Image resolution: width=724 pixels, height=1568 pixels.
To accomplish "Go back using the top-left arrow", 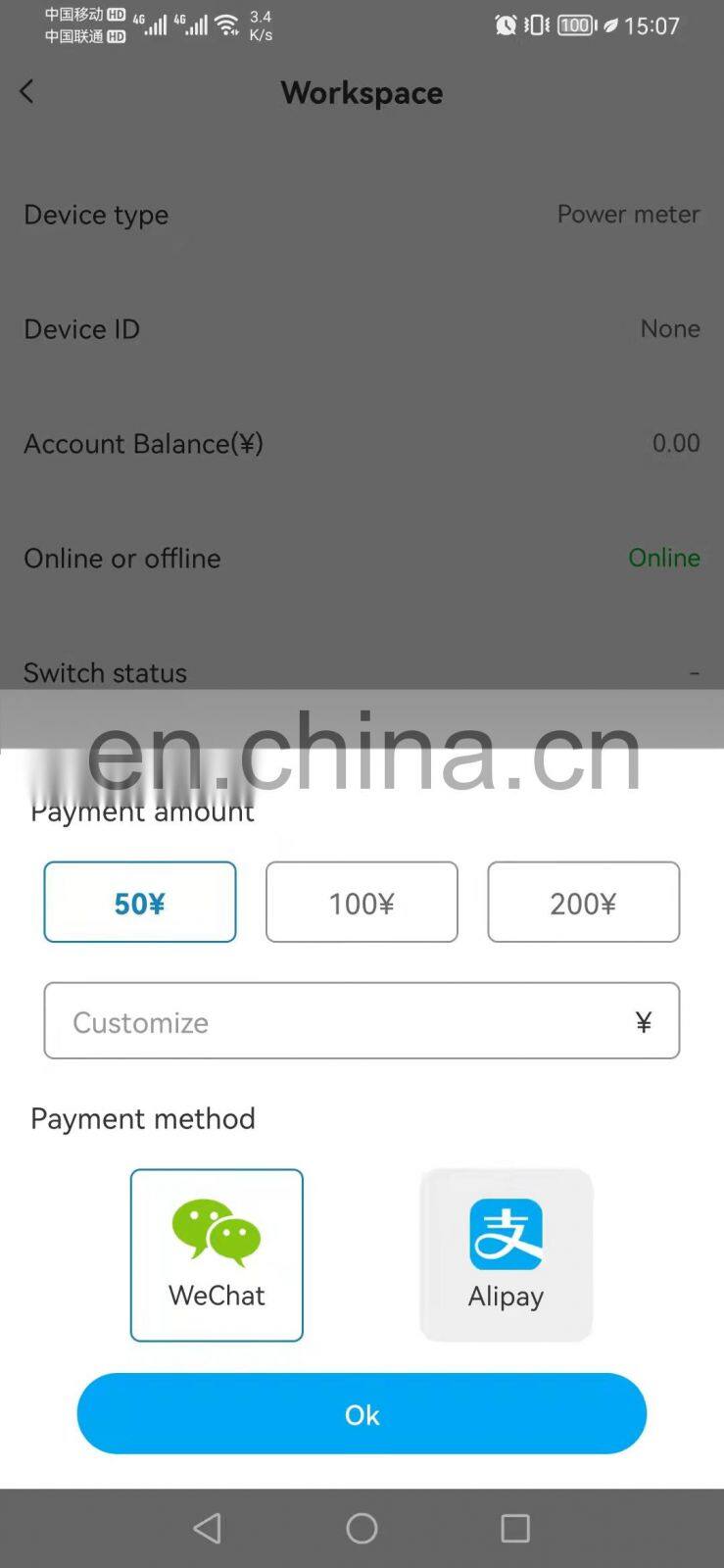I will (x=27, y=92).
